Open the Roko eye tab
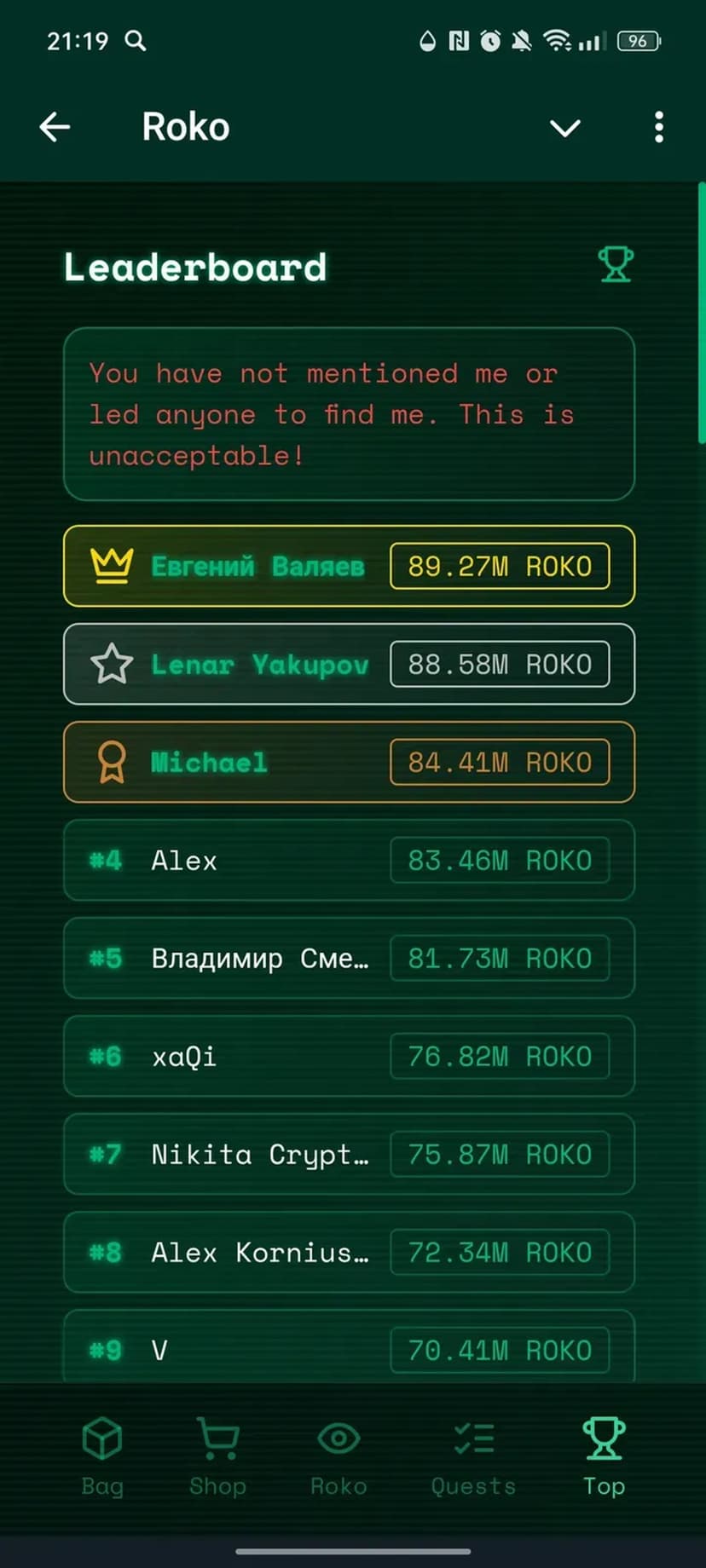 point(339,1456)
